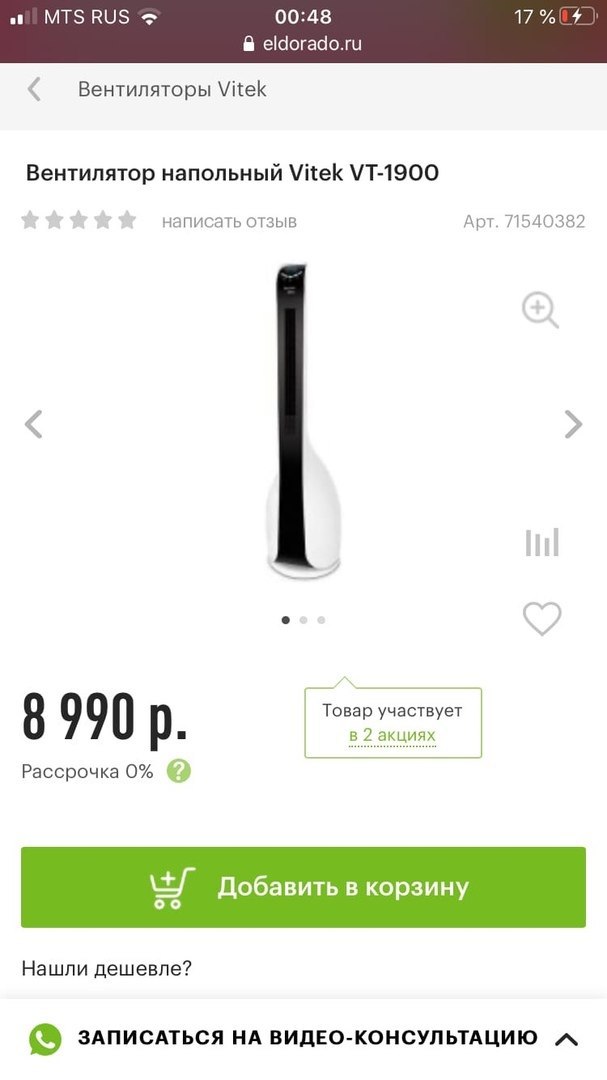Open installment 0% help question mark
Image resolution: width=607 pixels, height=1080 pixels.
tap(179, 771)
